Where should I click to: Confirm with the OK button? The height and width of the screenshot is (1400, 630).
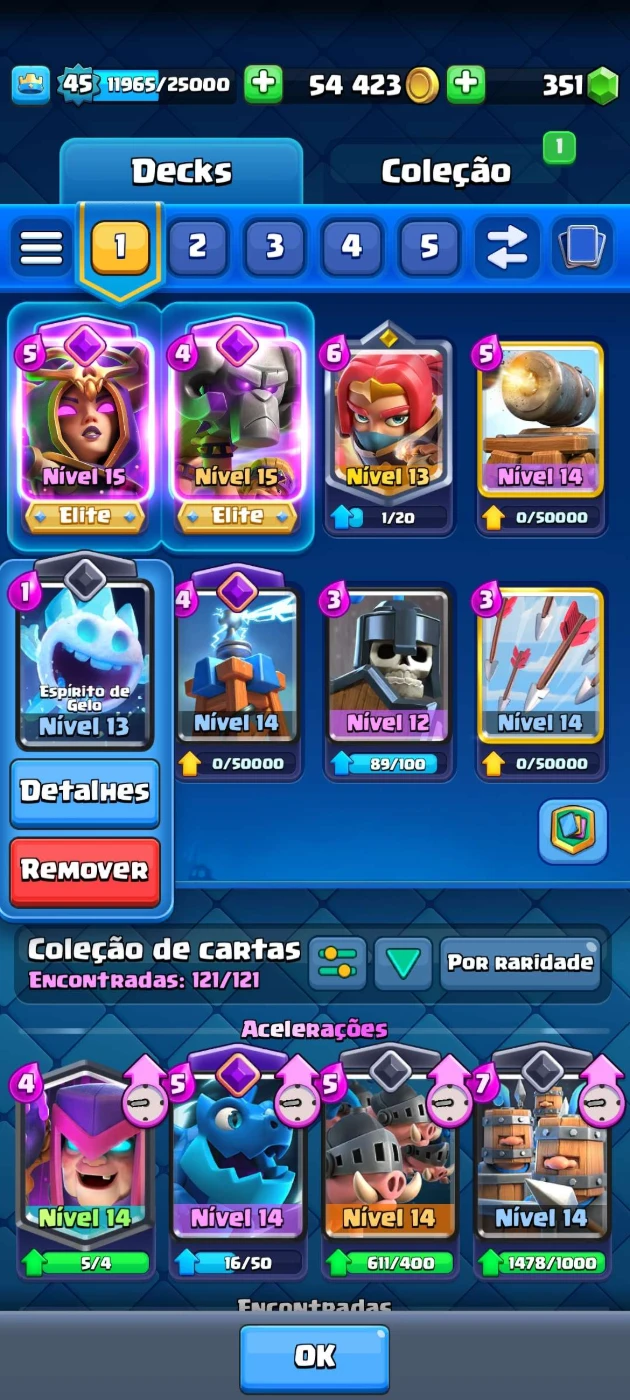pos(314,1356)
